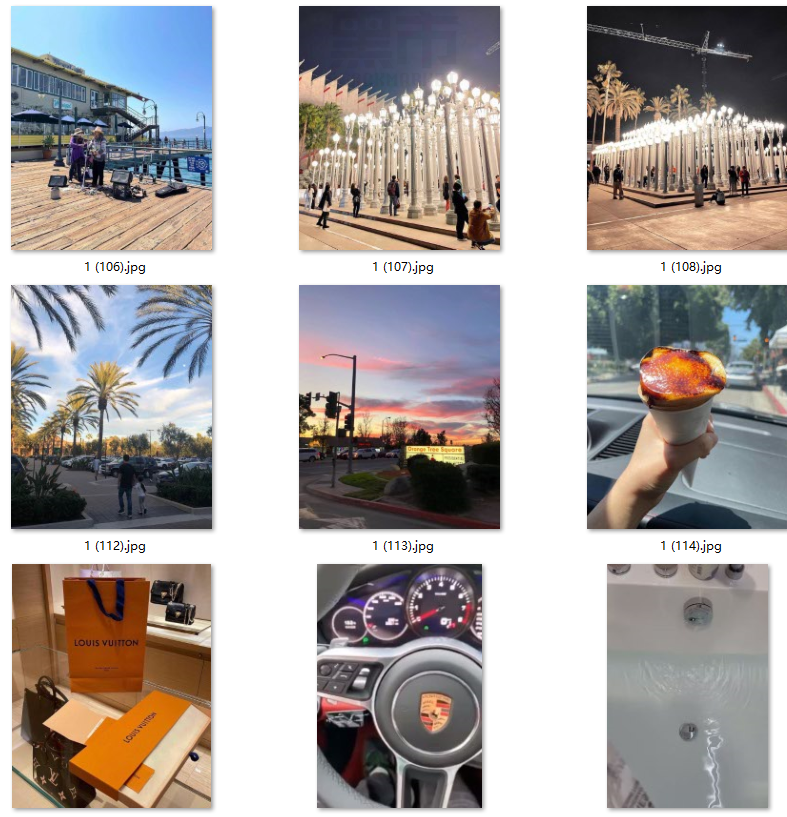Viewport: 787px width, 817px height.
Task: Open the sunset picture 1 (113).jpg
Action: [x=399, y=406]
